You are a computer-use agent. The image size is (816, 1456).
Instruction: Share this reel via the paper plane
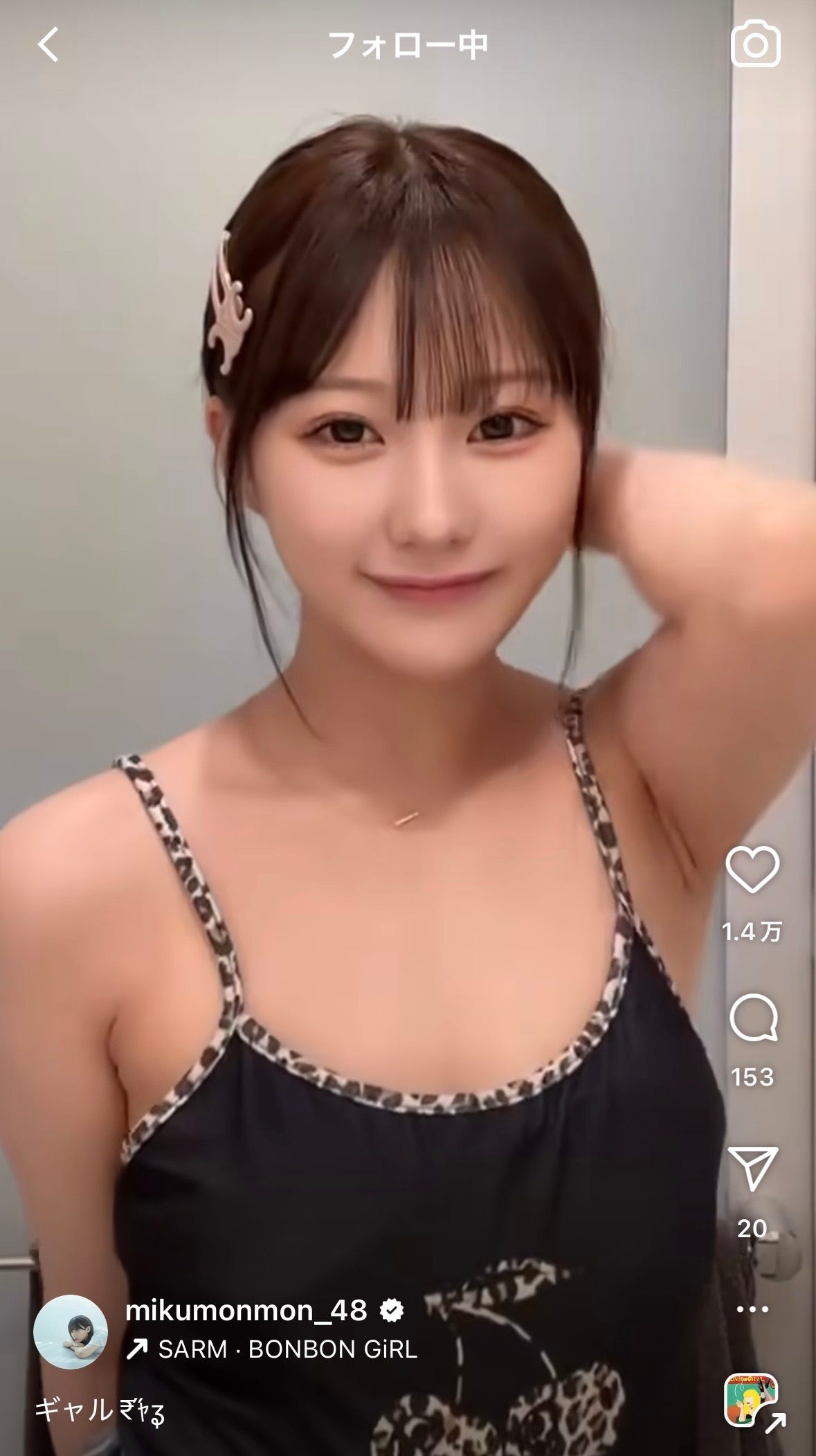[753, 1169]
